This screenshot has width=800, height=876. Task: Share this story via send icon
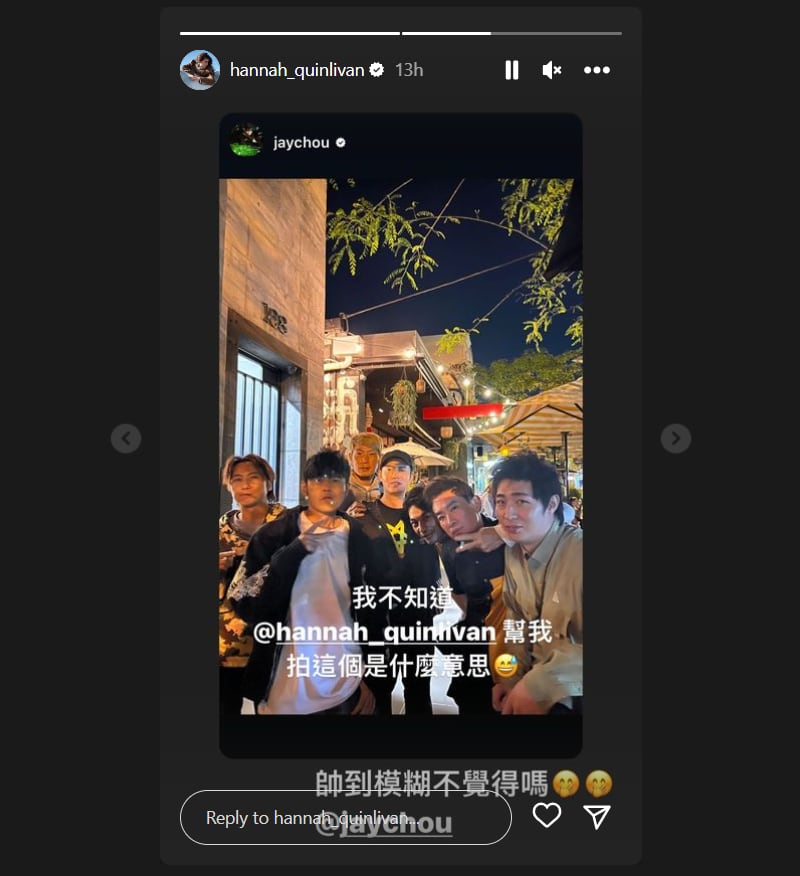pos(597,816)
